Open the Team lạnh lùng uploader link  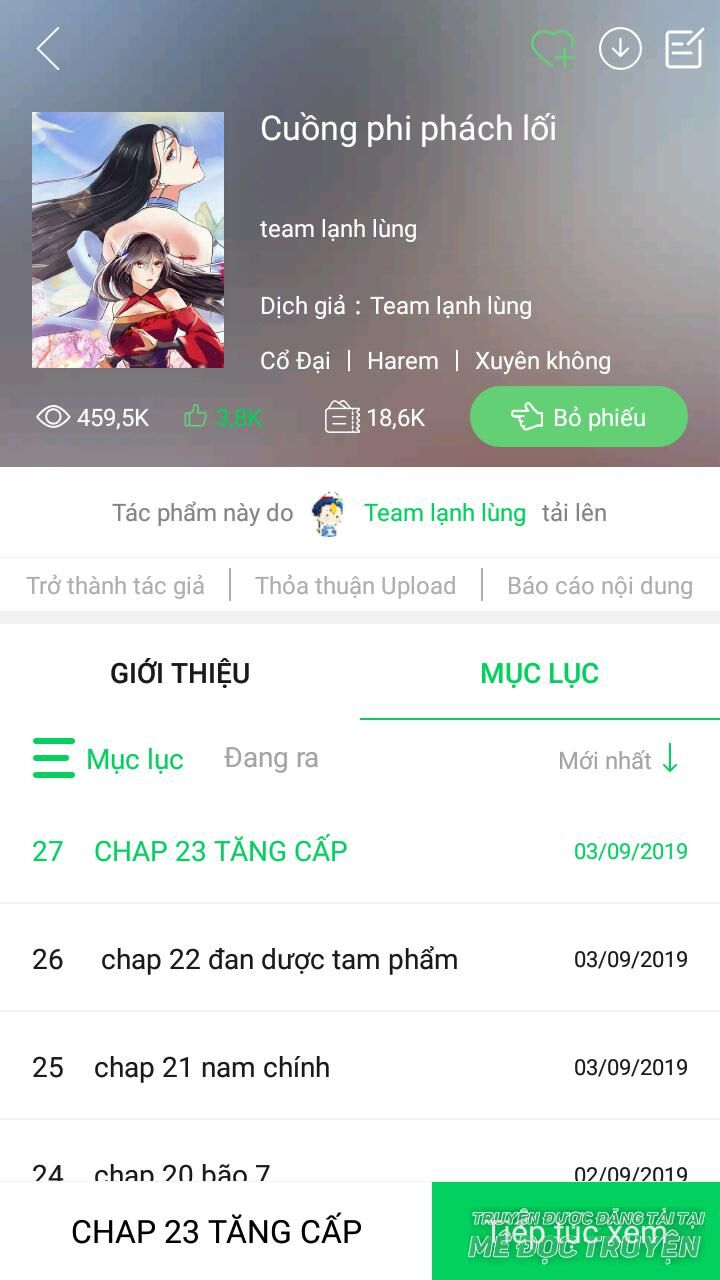(x=446, y=512)
